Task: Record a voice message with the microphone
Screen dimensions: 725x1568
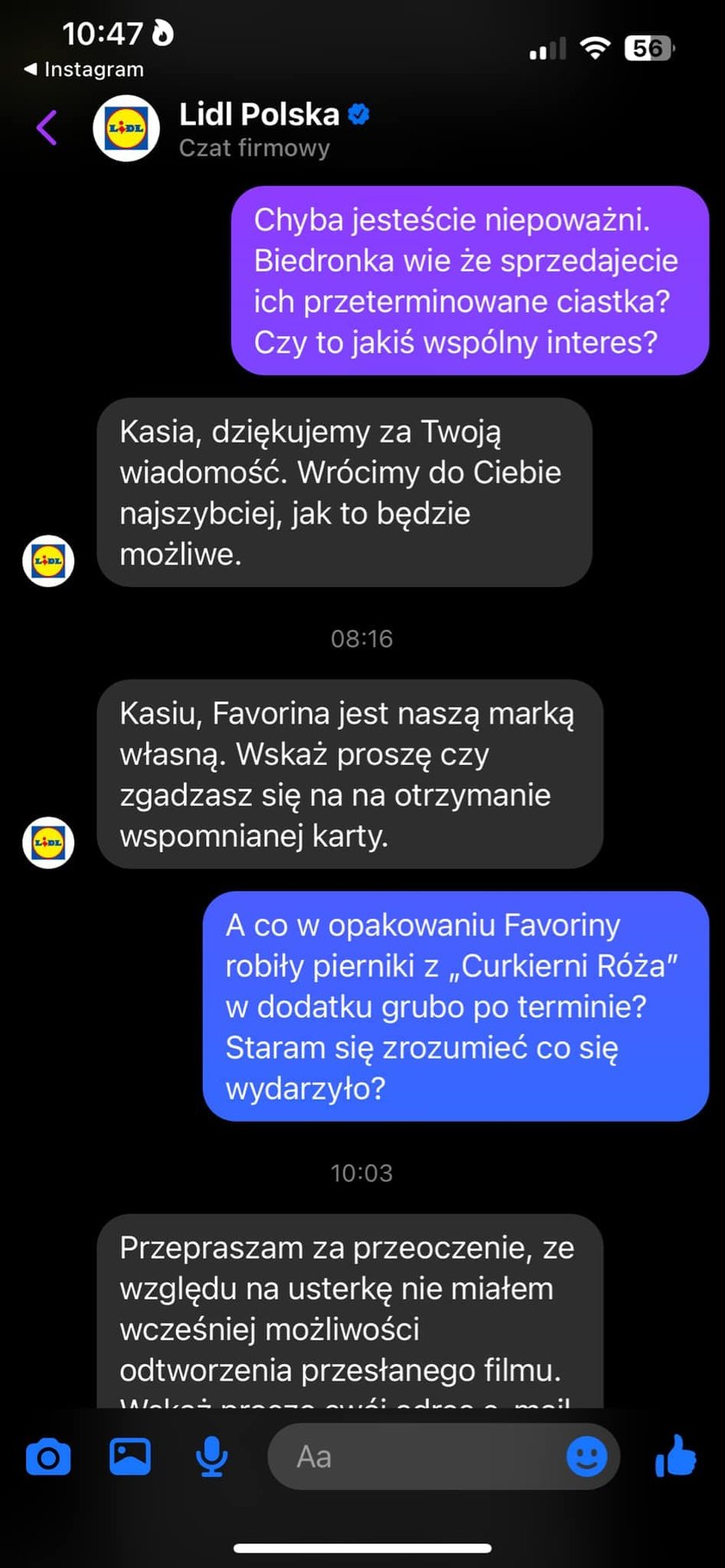Action: (x=211, y=1457)
